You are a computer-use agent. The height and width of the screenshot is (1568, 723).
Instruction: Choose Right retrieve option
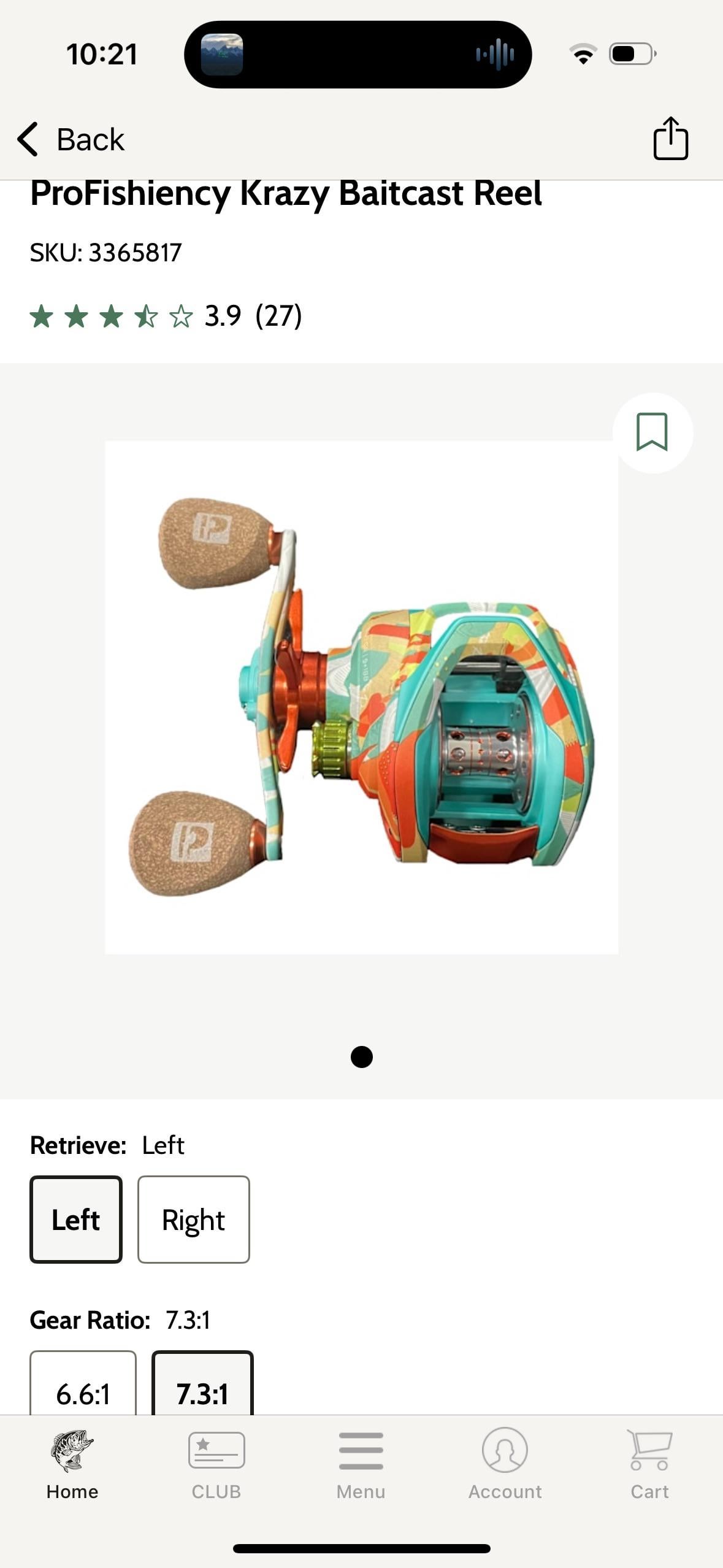(193, 1220)
